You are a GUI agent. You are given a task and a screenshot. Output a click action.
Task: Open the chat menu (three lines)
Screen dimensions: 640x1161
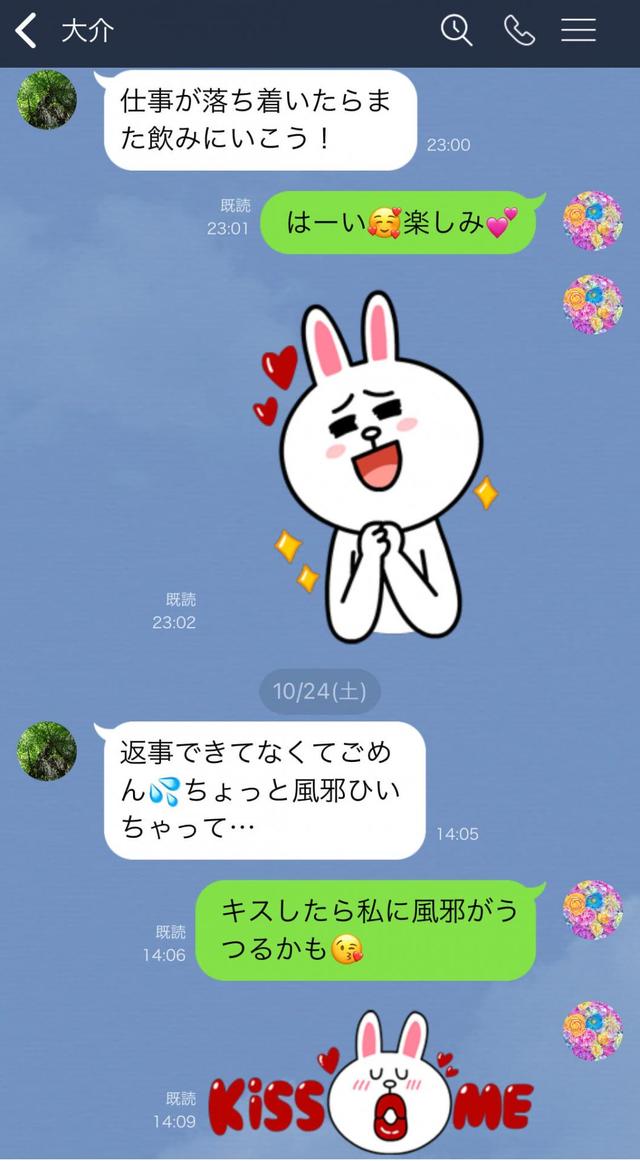tap(578, 30)
